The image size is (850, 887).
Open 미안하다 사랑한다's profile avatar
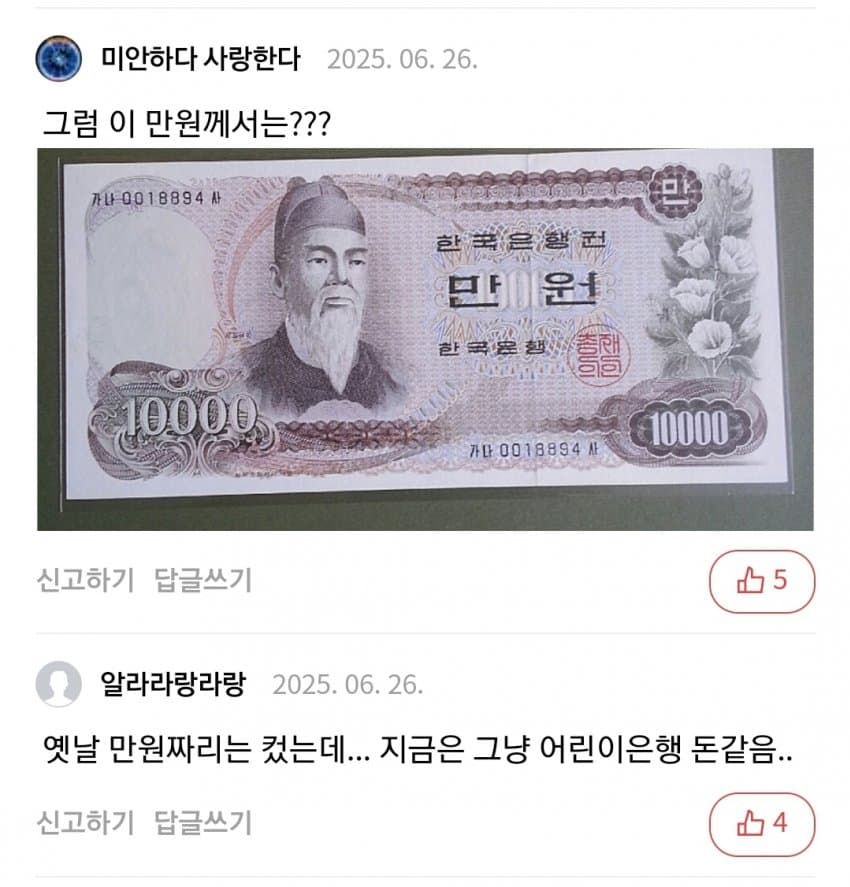[x=58, y=58]
